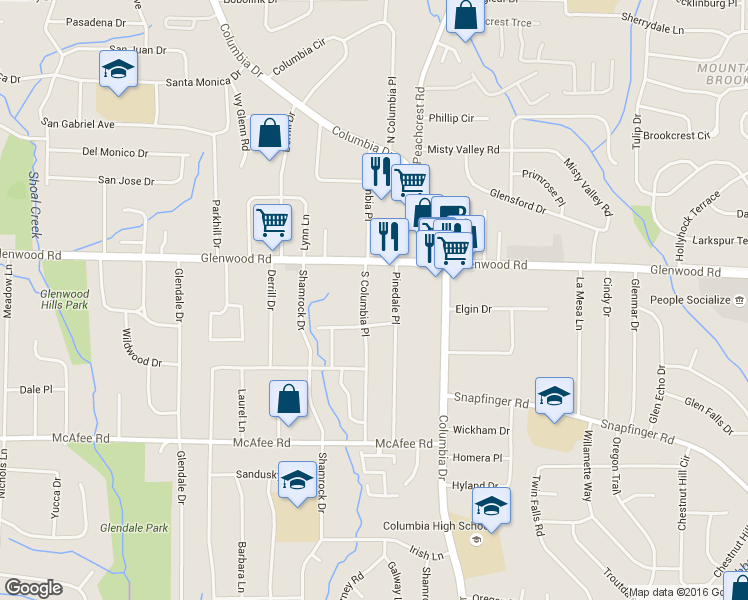
Task: Tap the school marker at Columbia High School
Action: pos(491,505)
